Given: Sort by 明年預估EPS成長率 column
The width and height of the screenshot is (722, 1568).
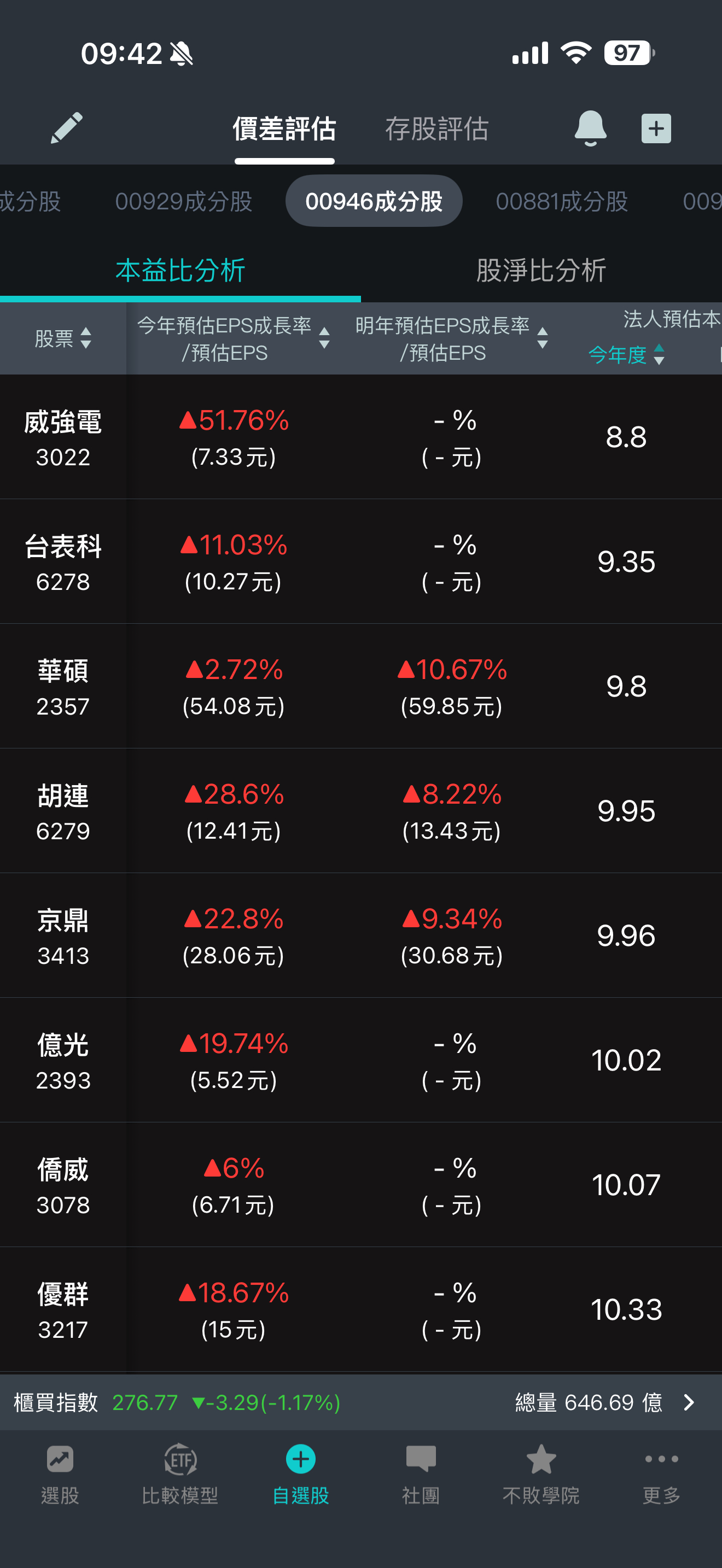Looking at the screenshot, I should 451,338.
